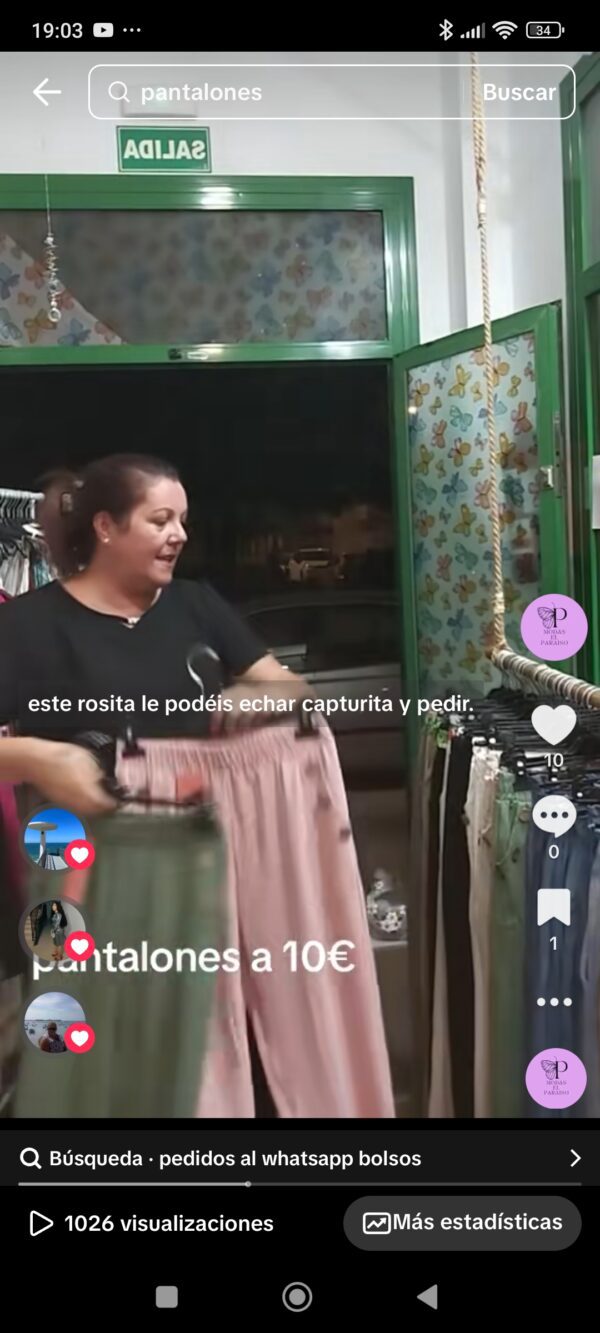600x1333 pixels.
Task: Open the Modas El Paraíso profile avatar
Action: coord(553,627)
